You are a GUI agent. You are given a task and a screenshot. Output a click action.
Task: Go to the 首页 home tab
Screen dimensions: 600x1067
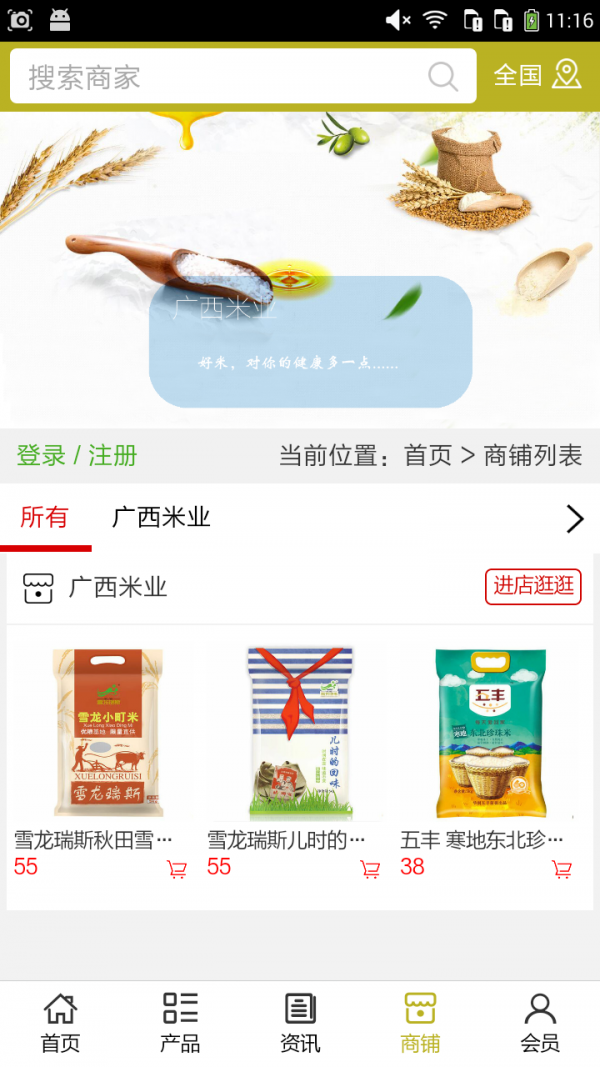click(60, 1023)
